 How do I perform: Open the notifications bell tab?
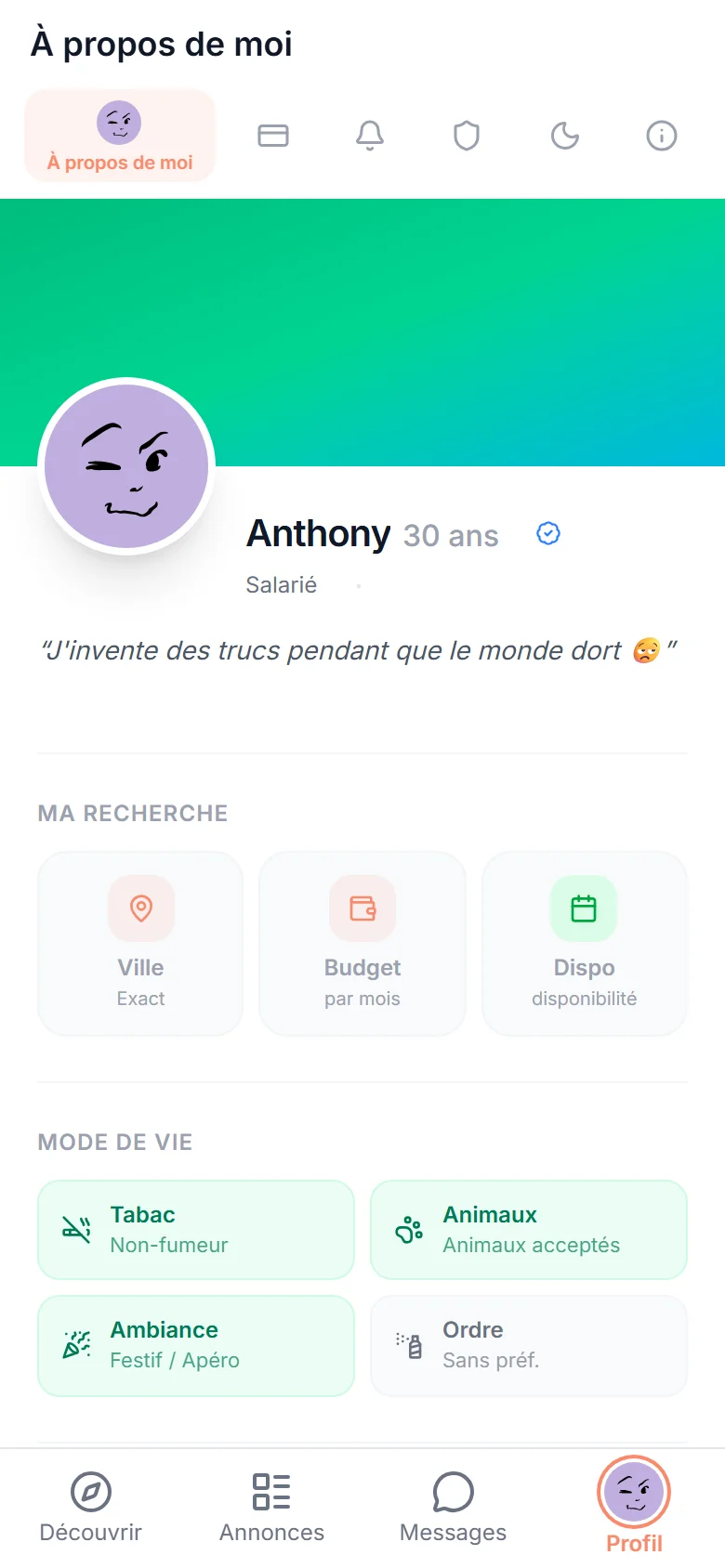[x=370, y=136]
